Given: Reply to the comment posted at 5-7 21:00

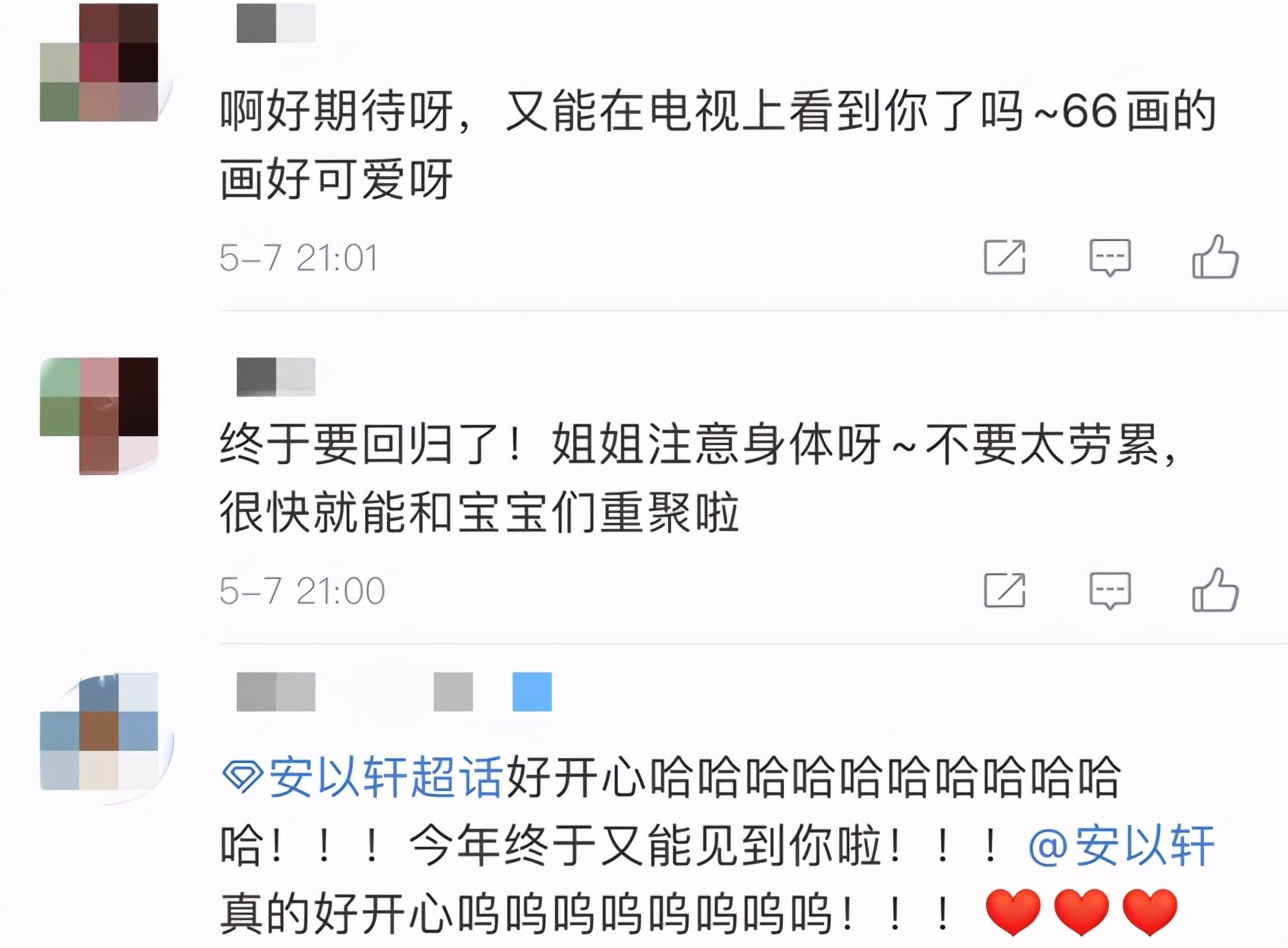Looking at the screenshot, I should (x=1109, y=590).
